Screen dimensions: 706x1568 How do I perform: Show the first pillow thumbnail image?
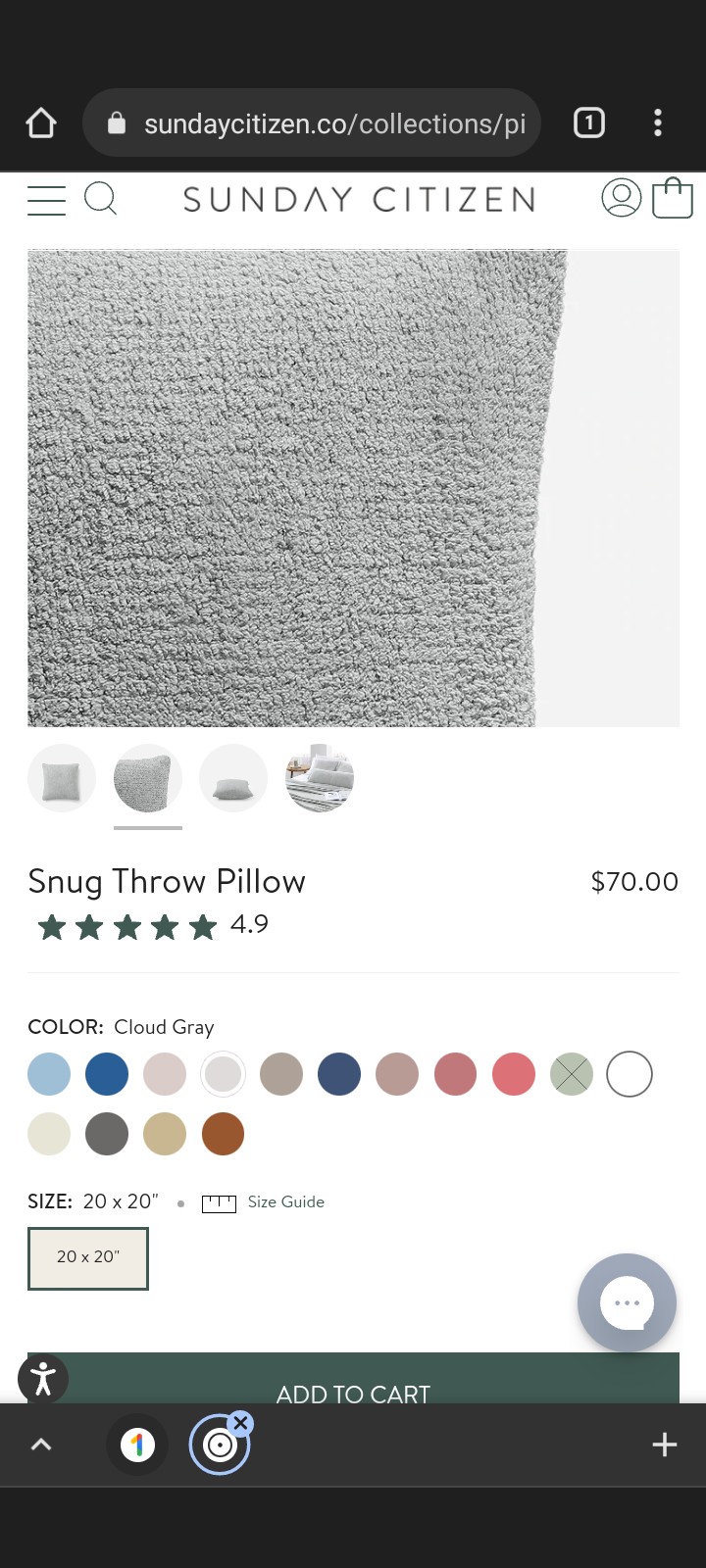(62, 779)
